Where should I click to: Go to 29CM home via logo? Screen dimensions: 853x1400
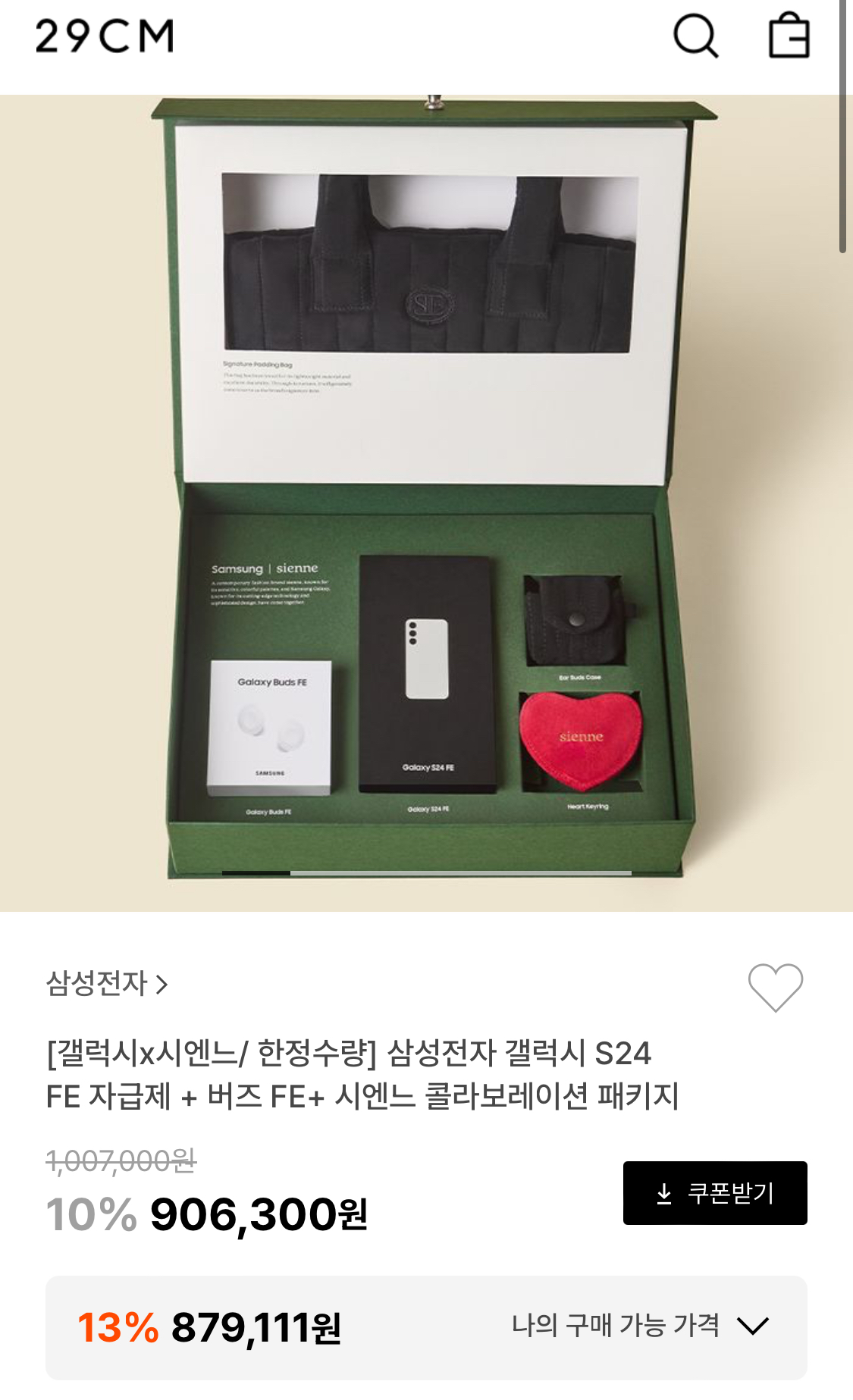pyautogui.click(x=105, y=36)
